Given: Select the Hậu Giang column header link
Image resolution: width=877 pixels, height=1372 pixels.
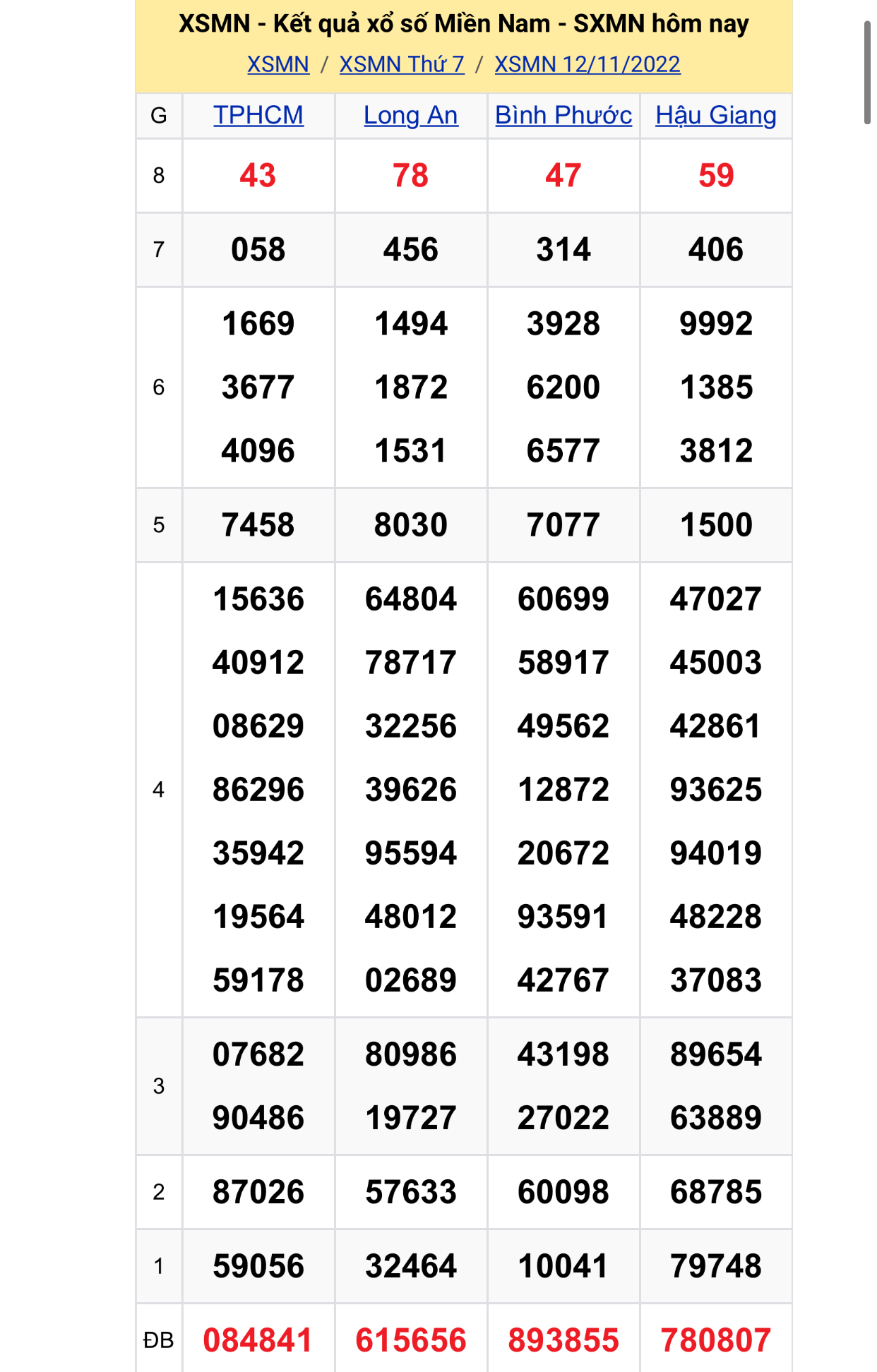Looking at the screenshot, I should coord(715,116).
